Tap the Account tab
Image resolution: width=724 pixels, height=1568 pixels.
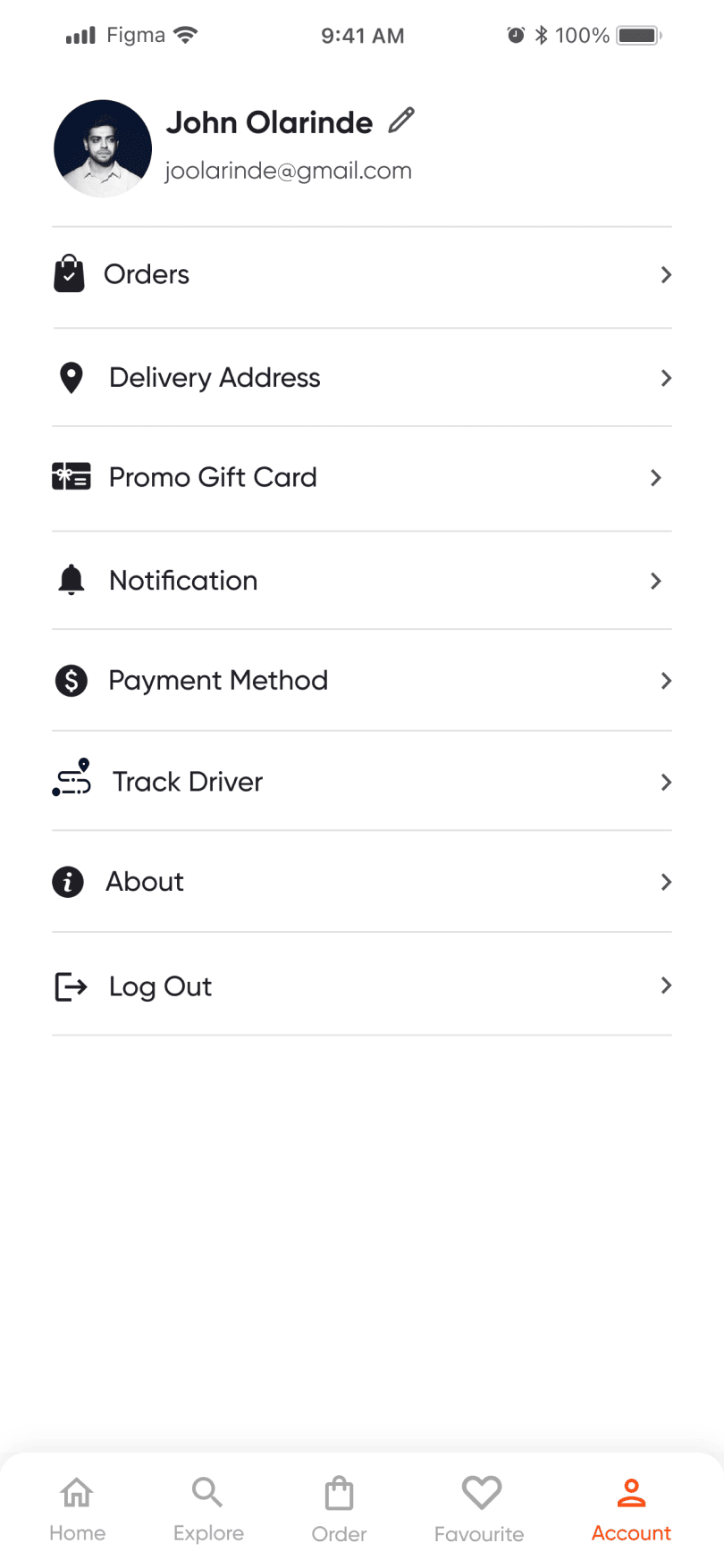pyautogui.click(x=631, y=1509)
